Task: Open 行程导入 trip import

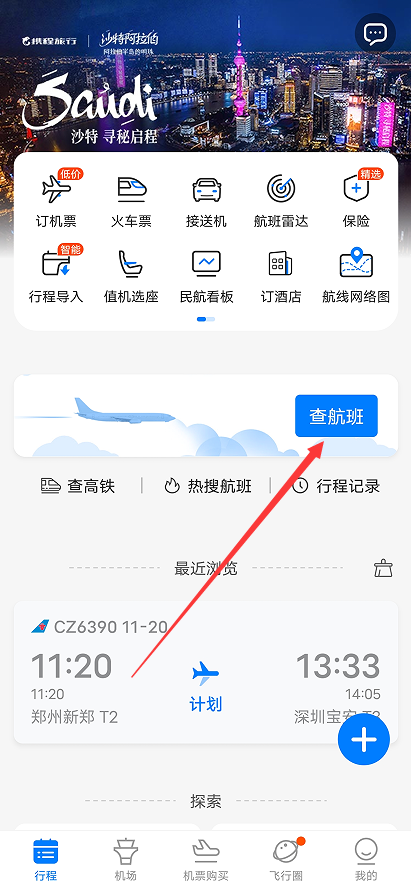Action: (x=56, y=276)
